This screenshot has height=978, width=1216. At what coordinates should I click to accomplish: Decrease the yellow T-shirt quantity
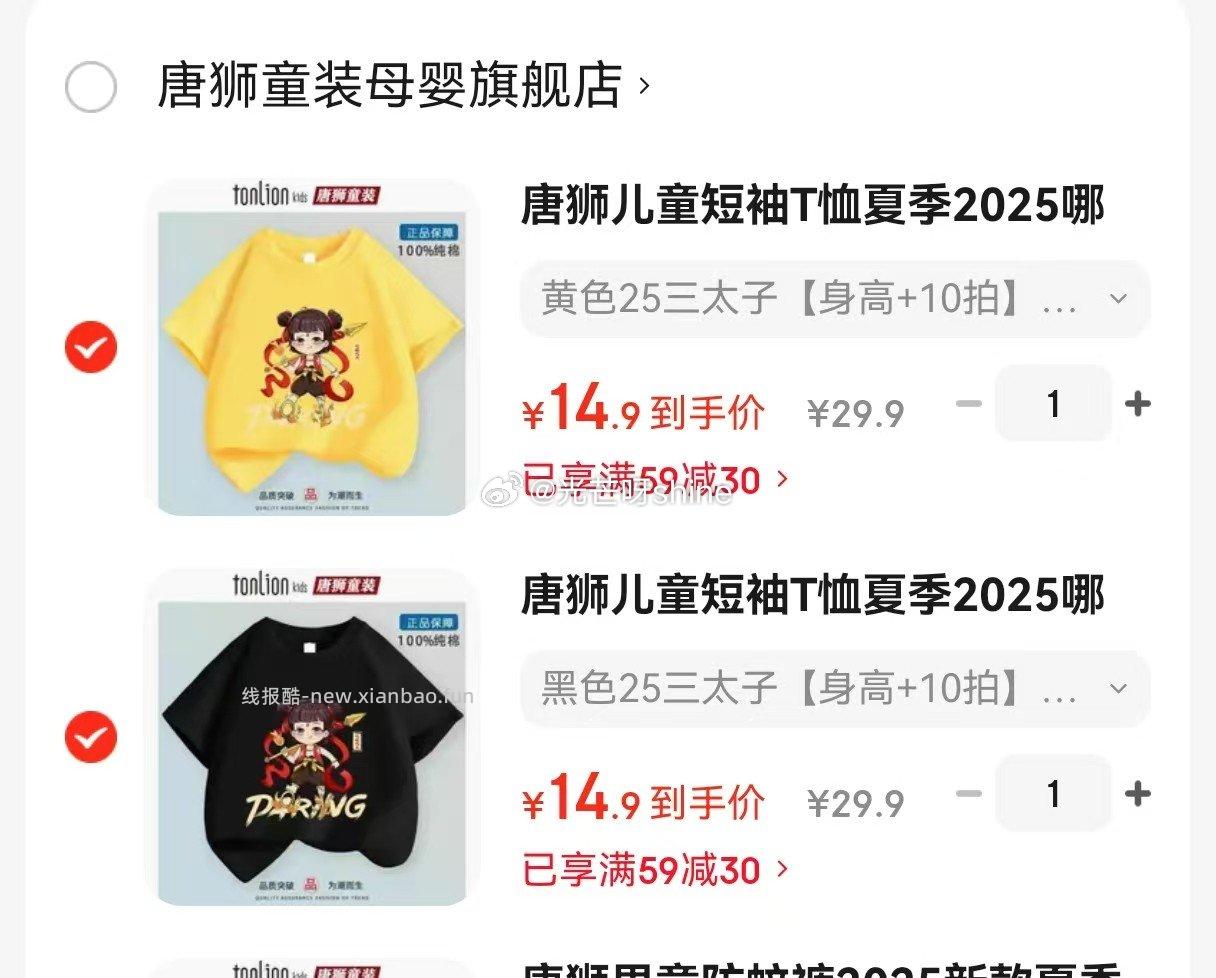[968, 404]
